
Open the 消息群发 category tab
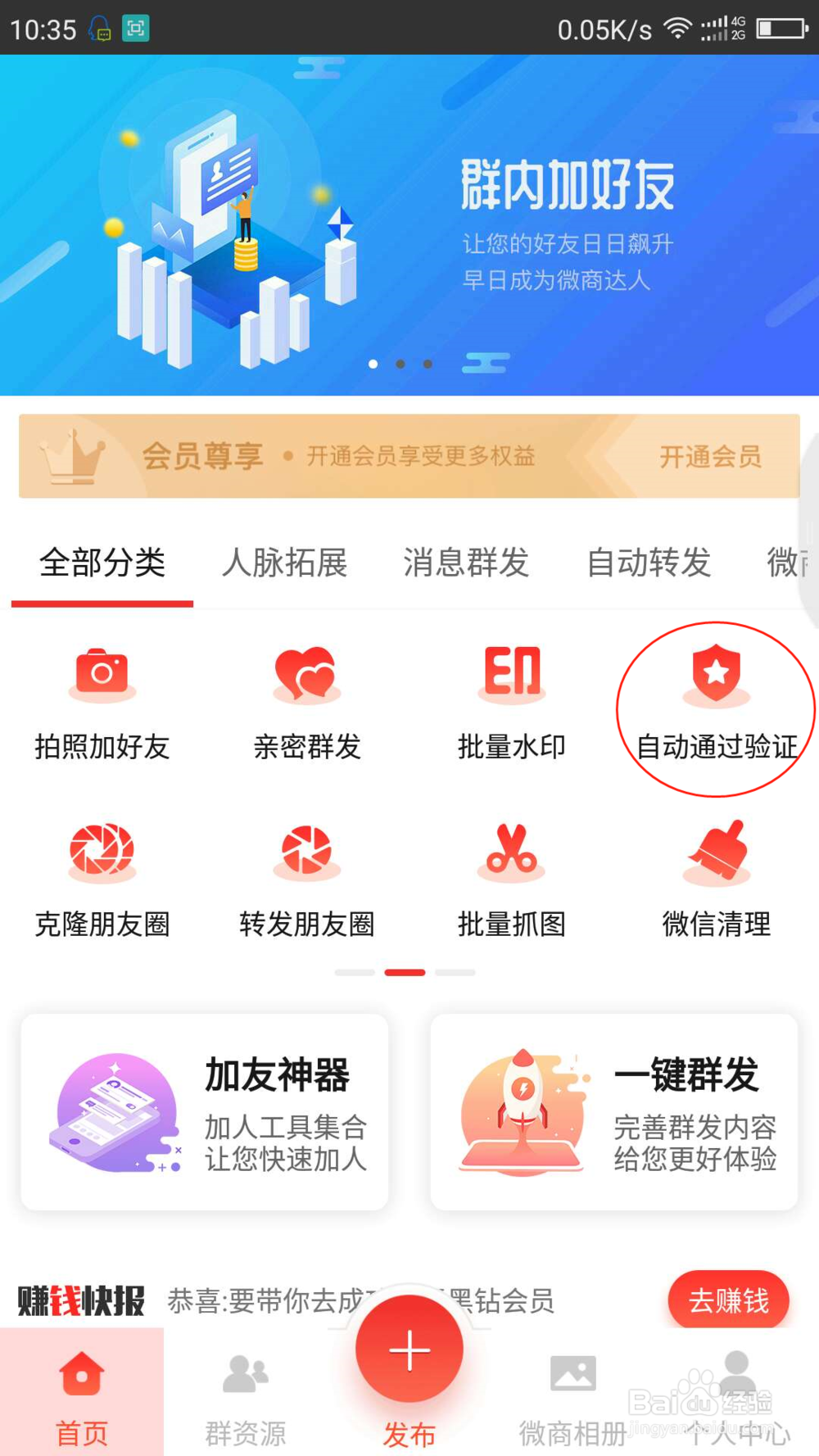pyautogui.click(x=465, y=563)
